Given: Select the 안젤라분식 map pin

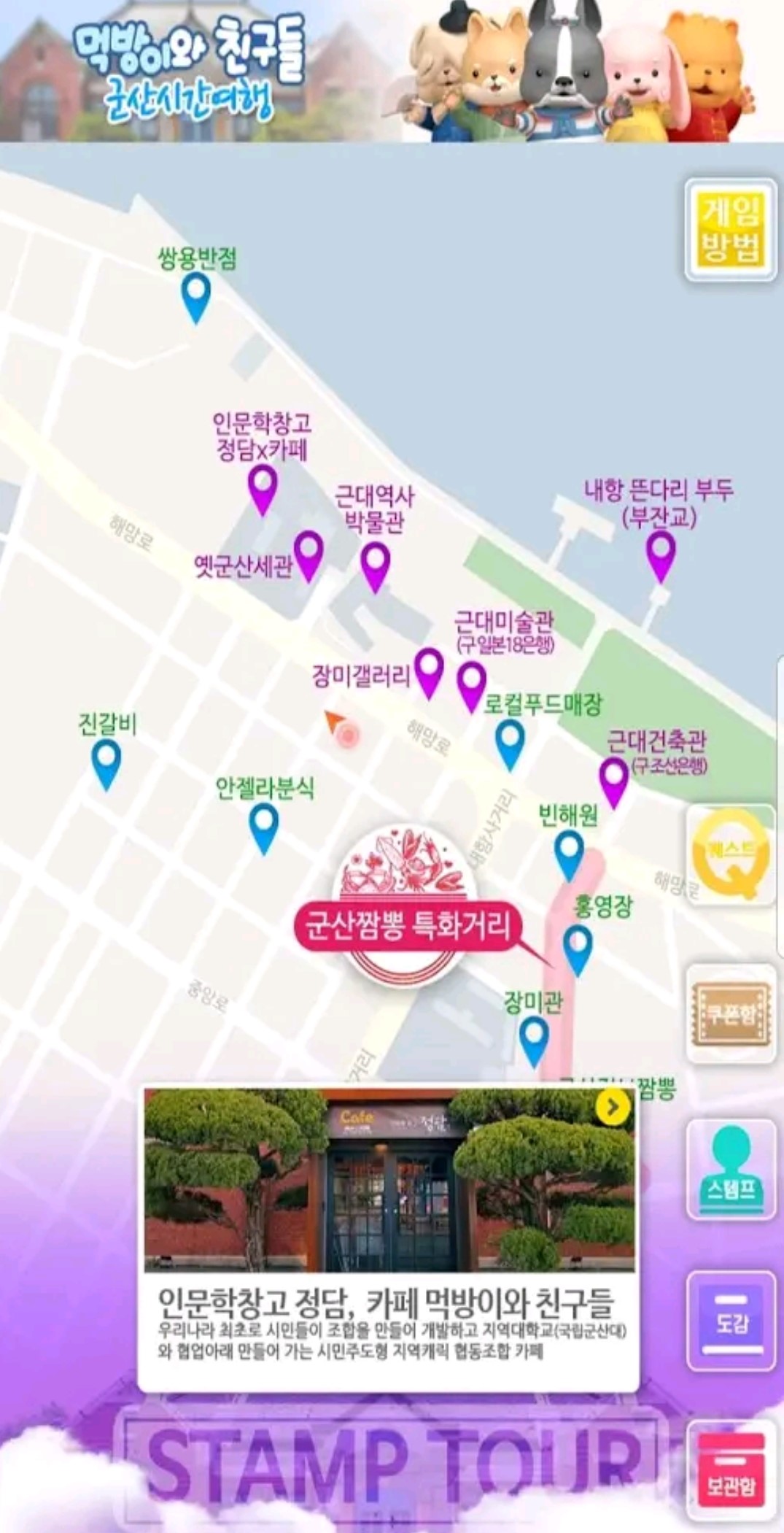Looking at the screenshot, I should pos(263,825).
